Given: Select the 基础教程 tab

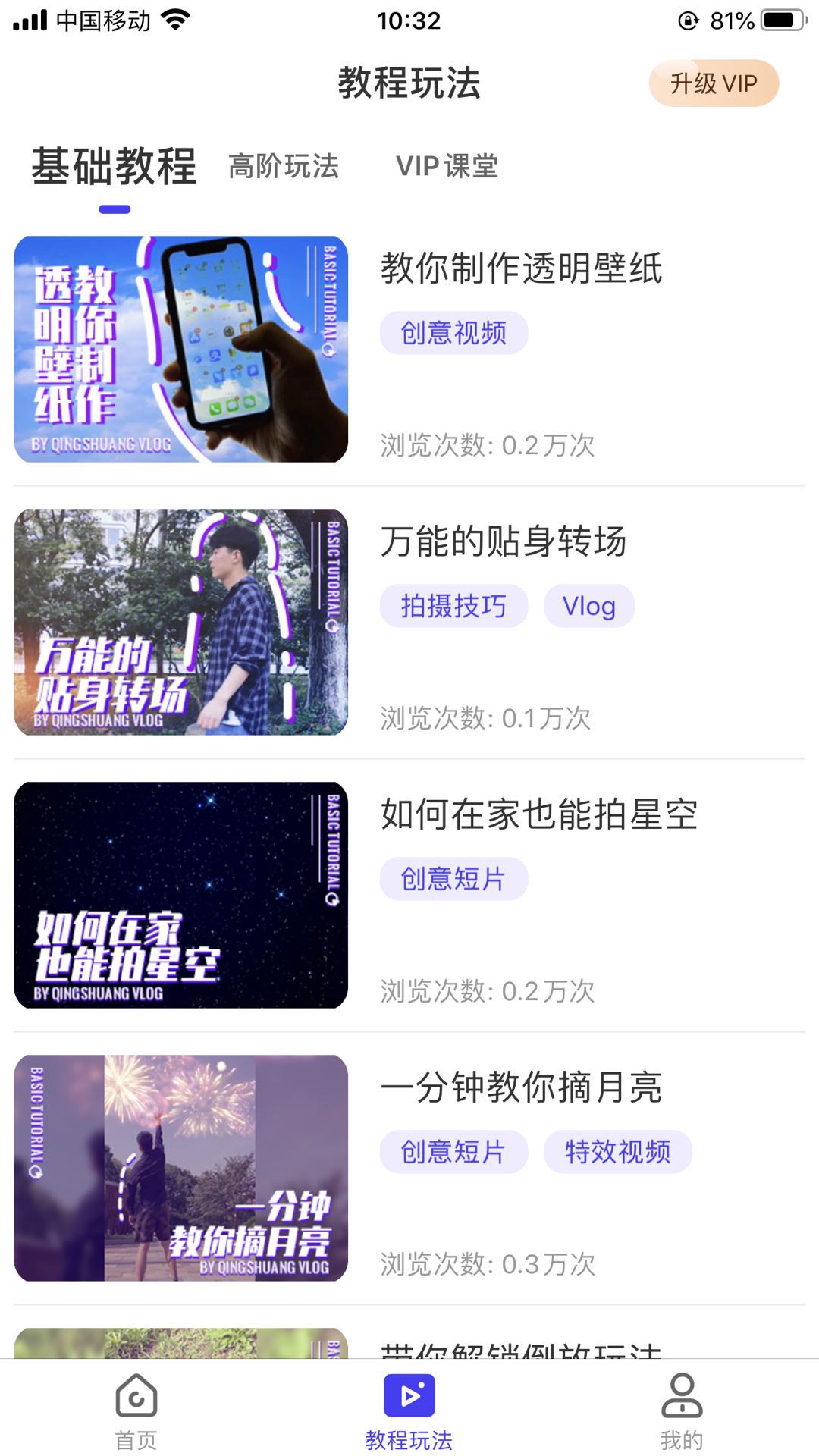Looking at the screenshot, I should coord(115,167).
